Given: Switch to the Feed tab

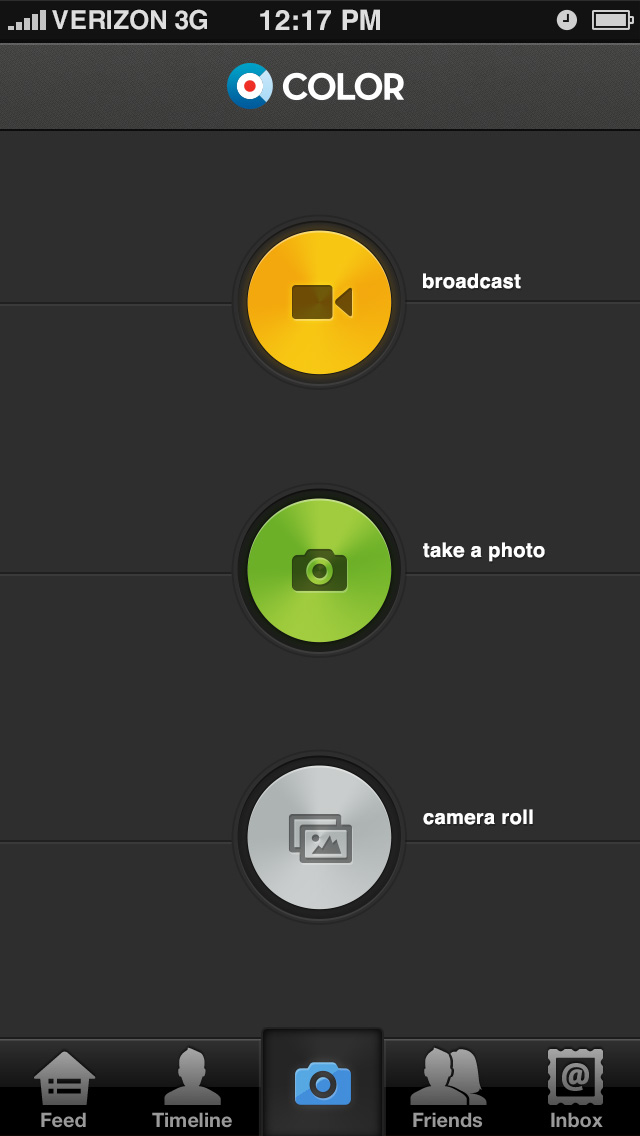Looking at the screenshot, I should [x=63, y=1090].
